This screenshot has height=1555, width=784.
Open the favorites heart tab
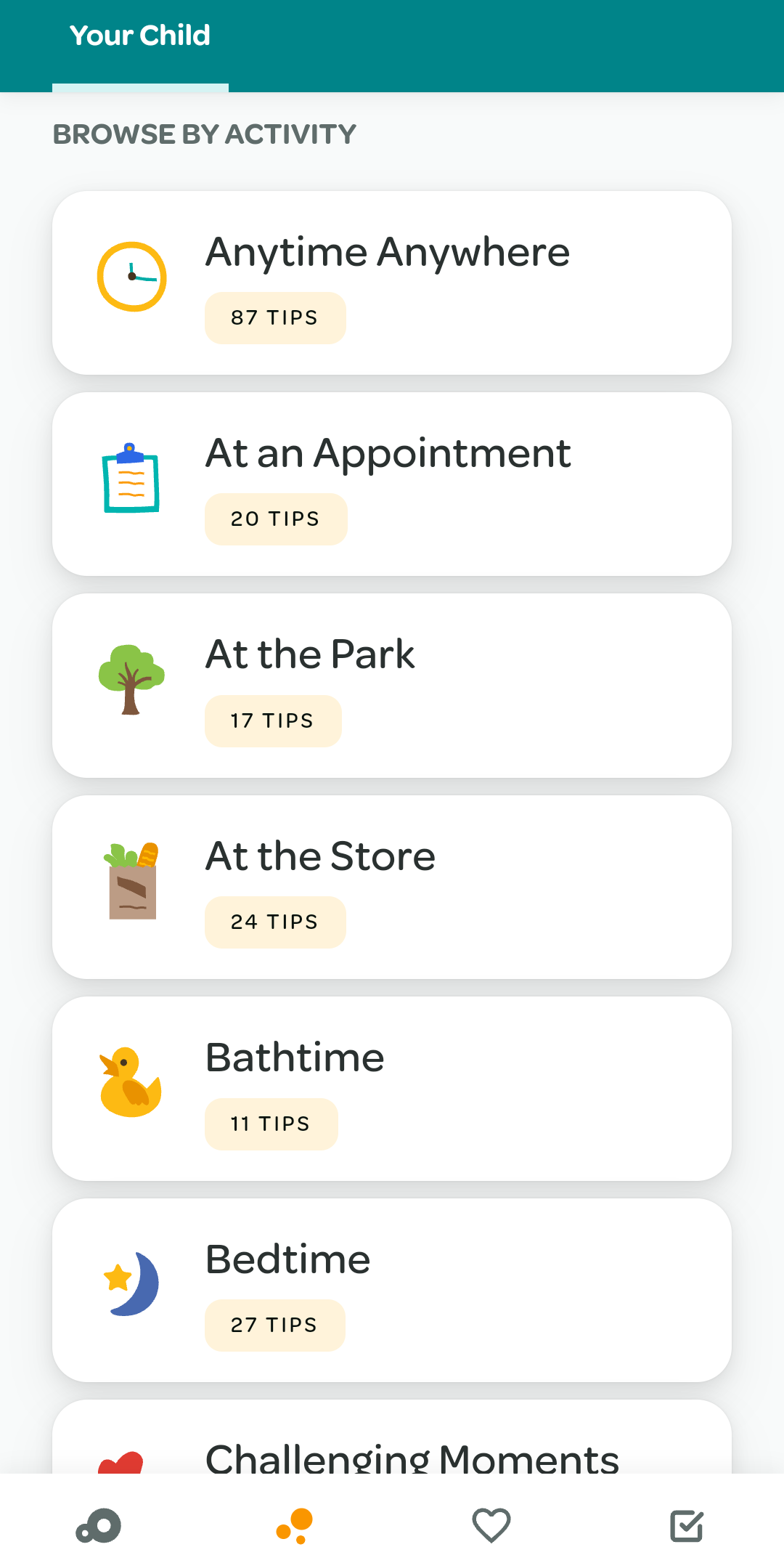[491, 1525]
